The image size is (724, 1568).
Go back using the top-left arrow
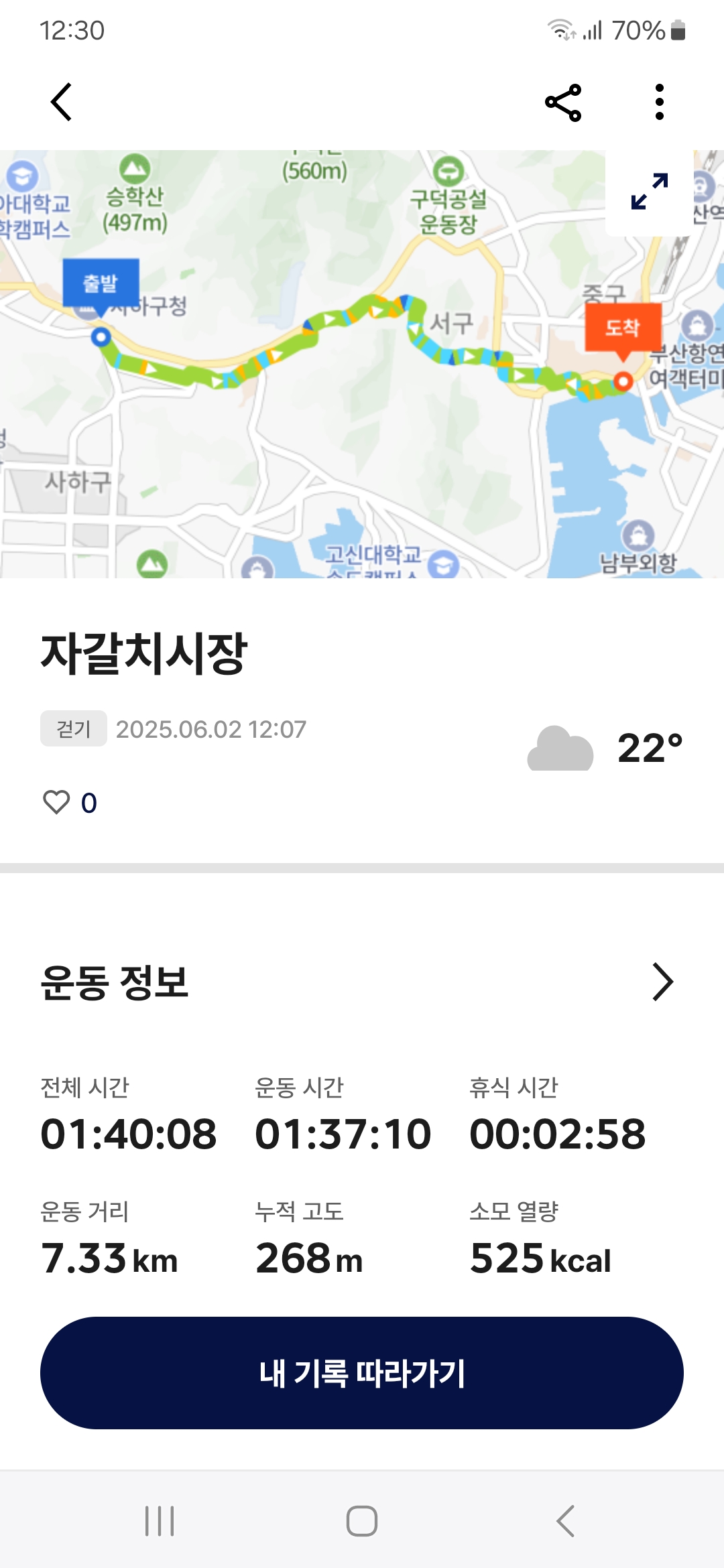coord(61,102)
